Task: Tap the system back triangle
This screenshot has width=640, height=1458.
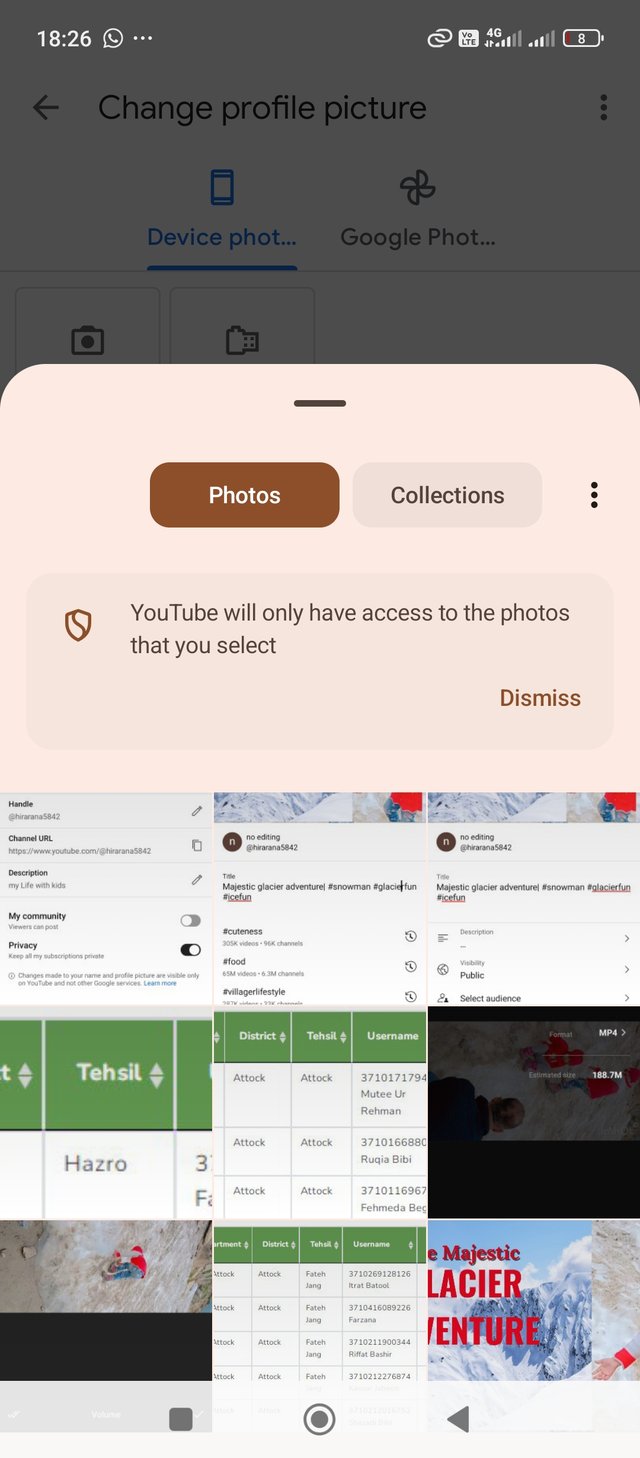Action: click(458, 1419)
